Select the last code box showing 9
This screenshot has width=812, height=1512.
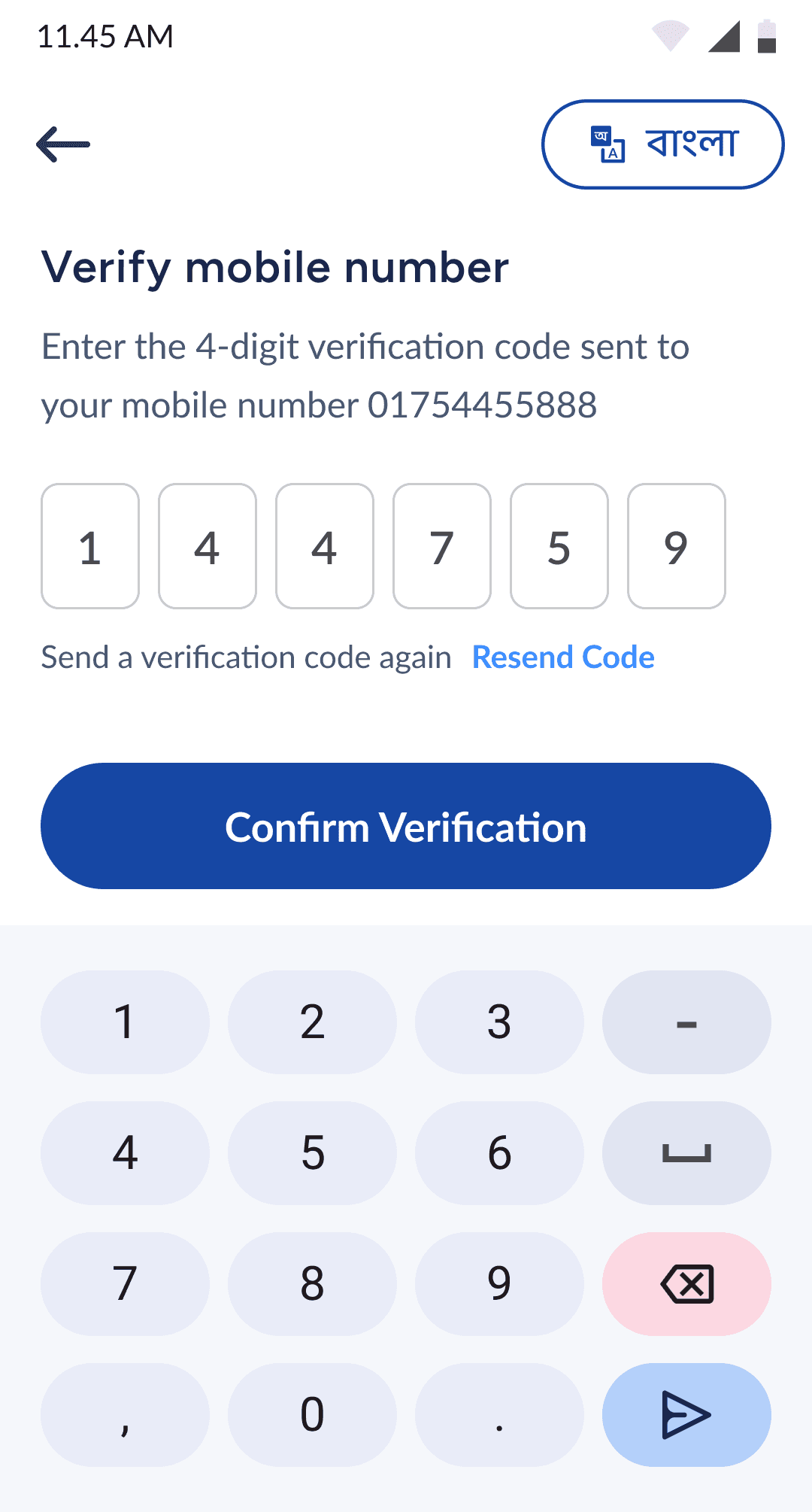[677, 546]
